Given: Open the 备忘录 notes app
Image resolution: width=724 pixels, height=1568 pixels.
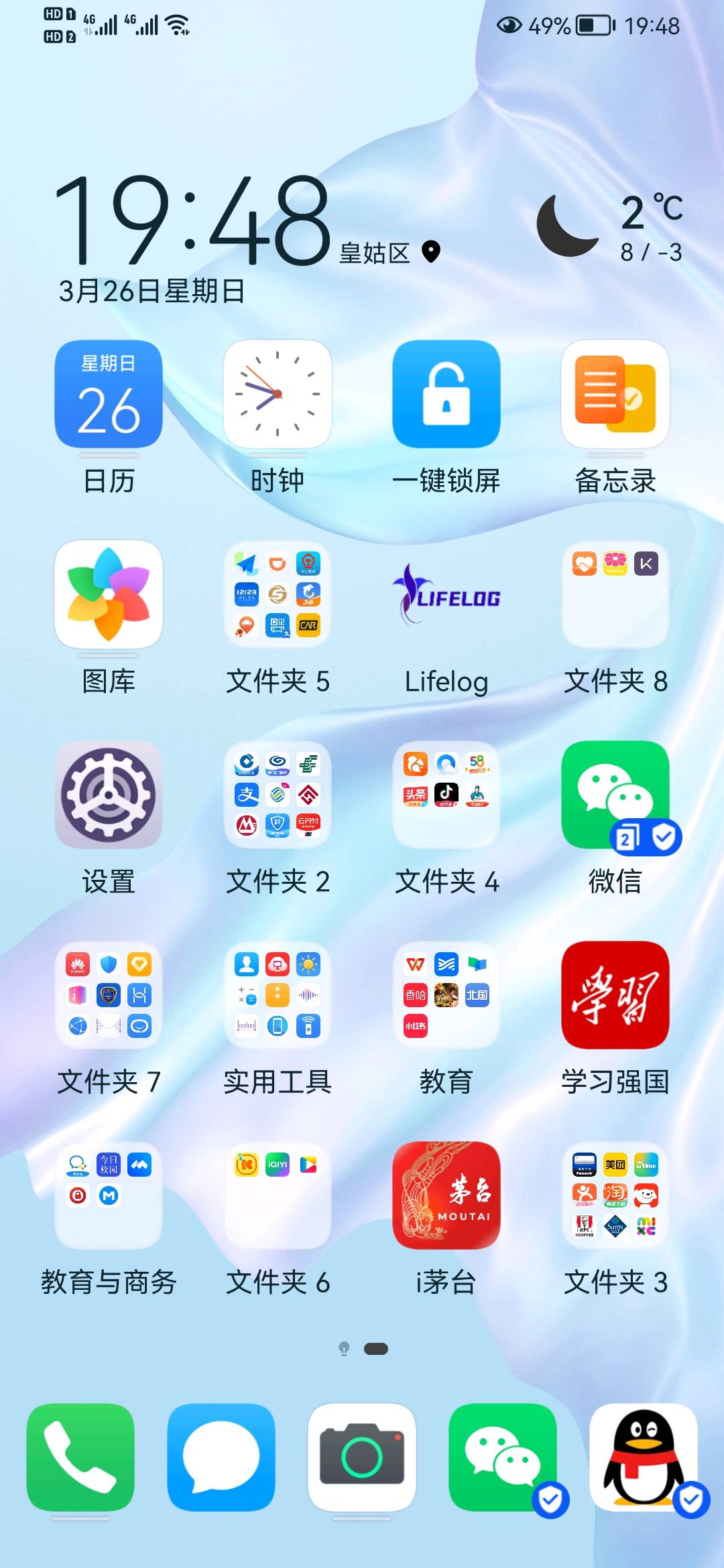Looking at the screenshot, I should coord(615,394).
